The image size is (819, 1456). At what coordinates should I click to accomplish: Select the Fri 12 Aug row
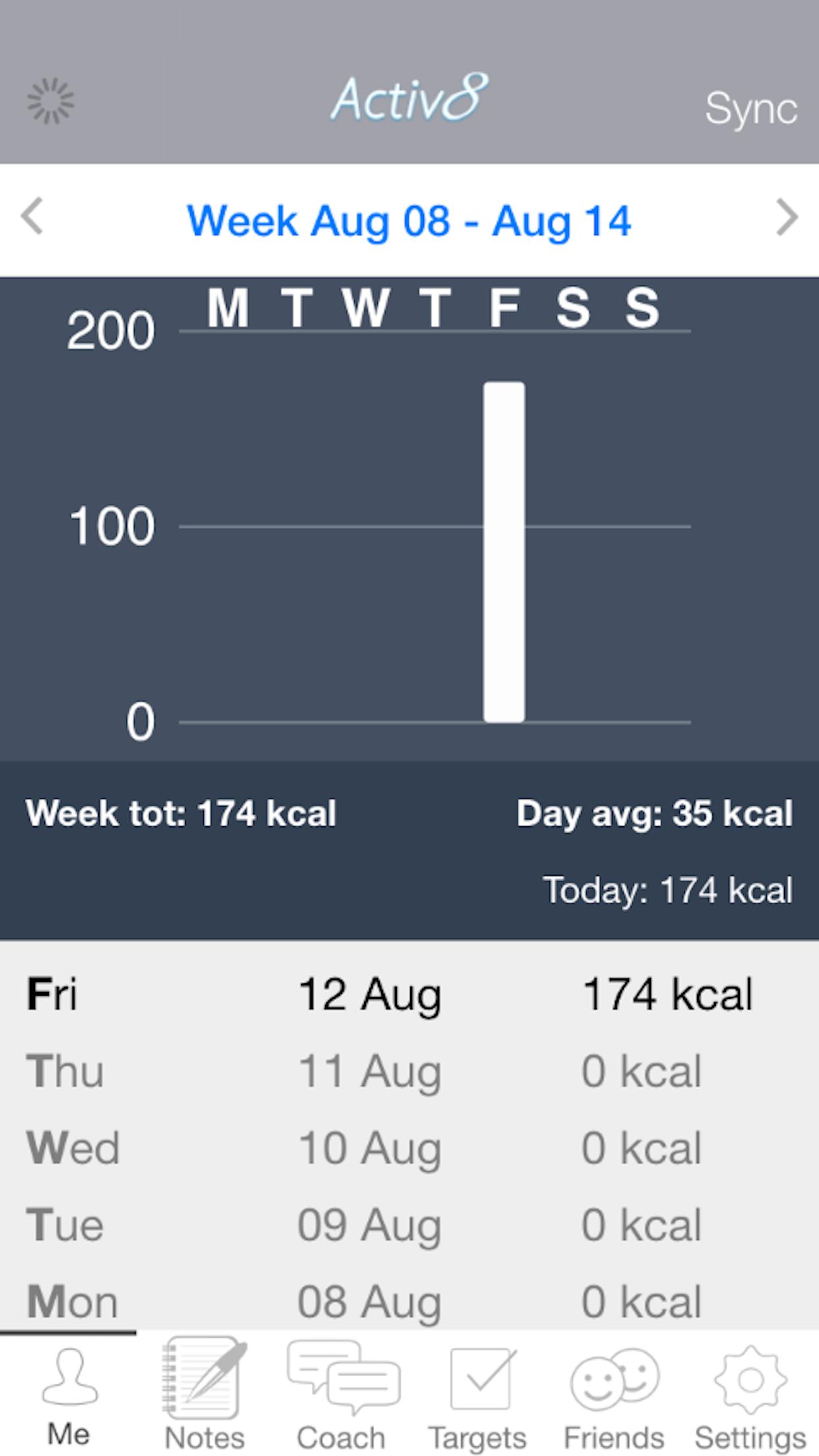click(409, 994)
